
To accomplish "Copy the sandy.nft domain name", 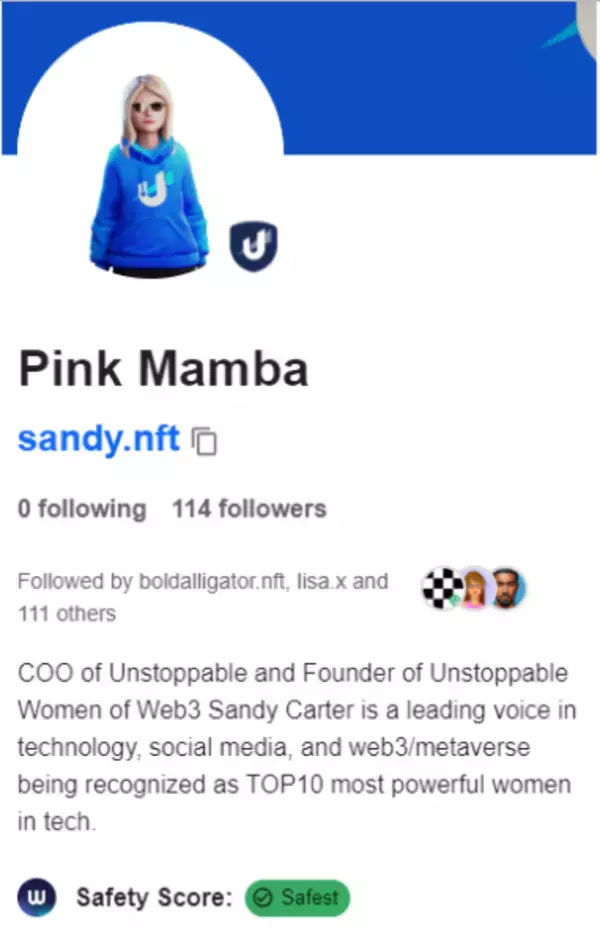I will 205,441.
